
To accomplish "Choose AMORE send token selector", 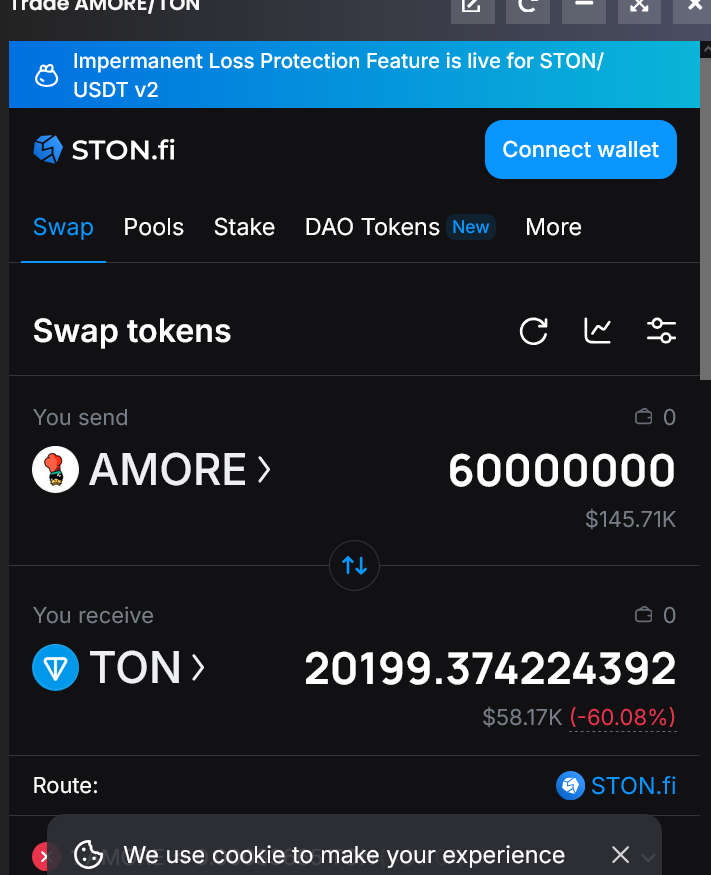I will click(152, 470).
